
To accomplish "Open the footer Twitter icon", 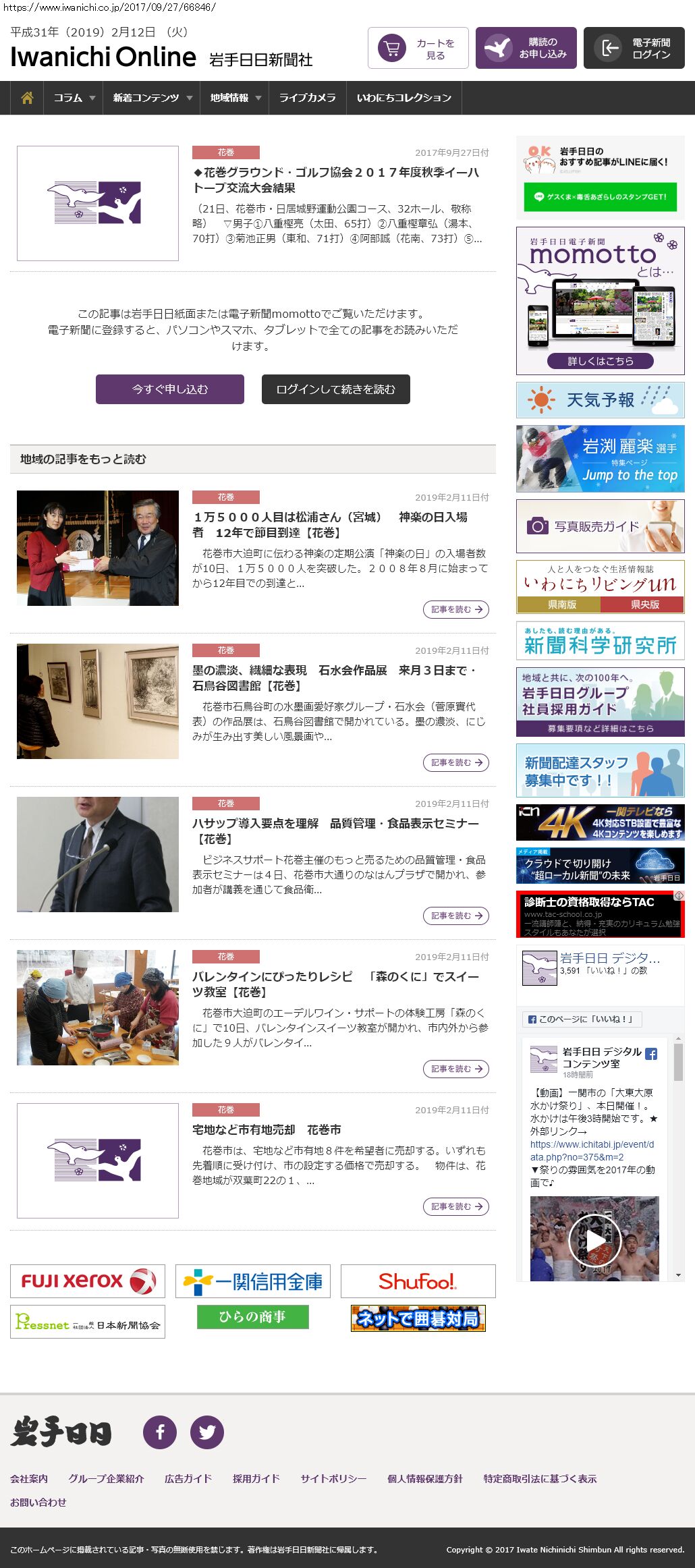I will point(206,1432).
